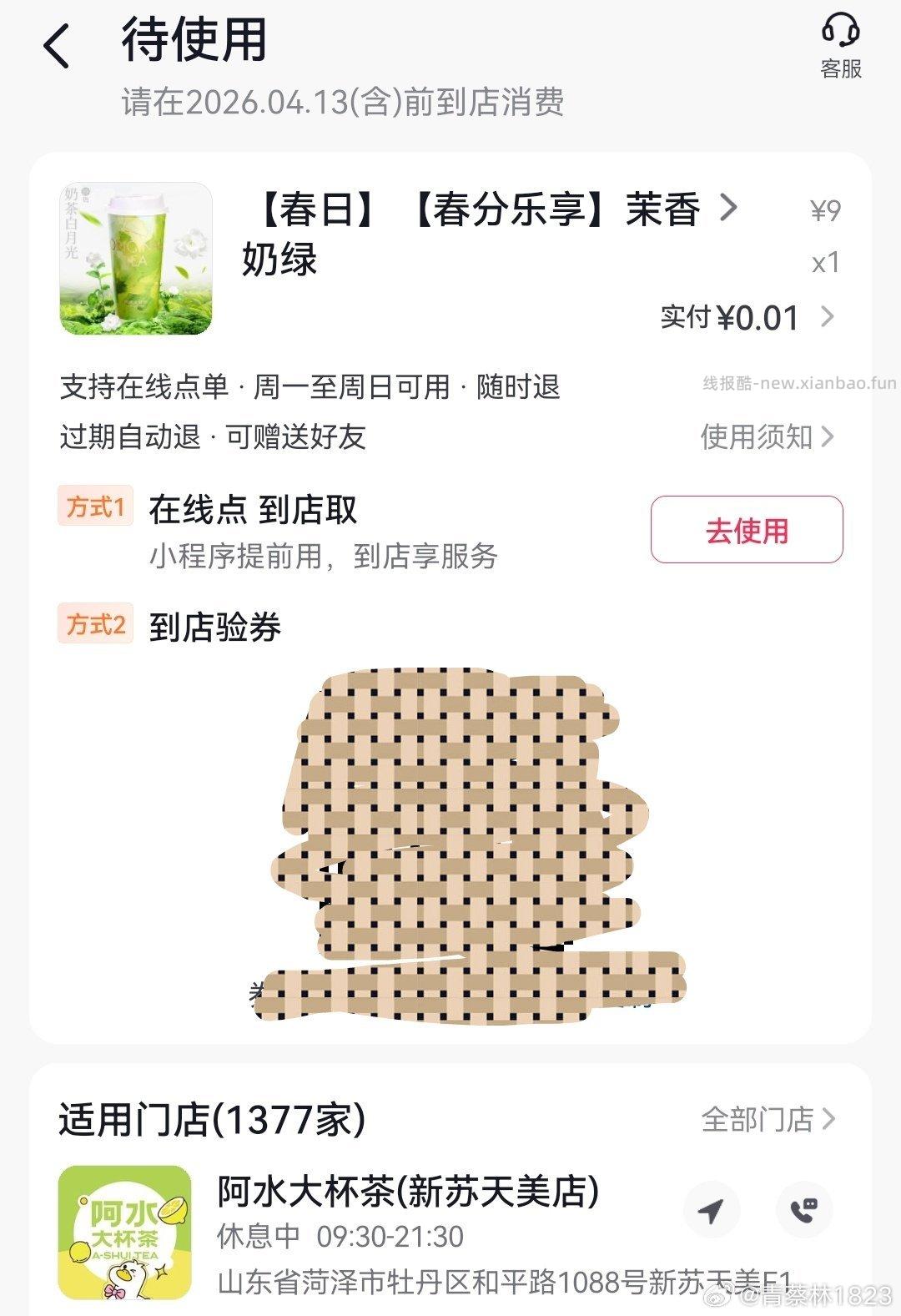Open the 使用须知 usage notice link
This screenshot has width=901, height=1316.
[x=755, y=436]
